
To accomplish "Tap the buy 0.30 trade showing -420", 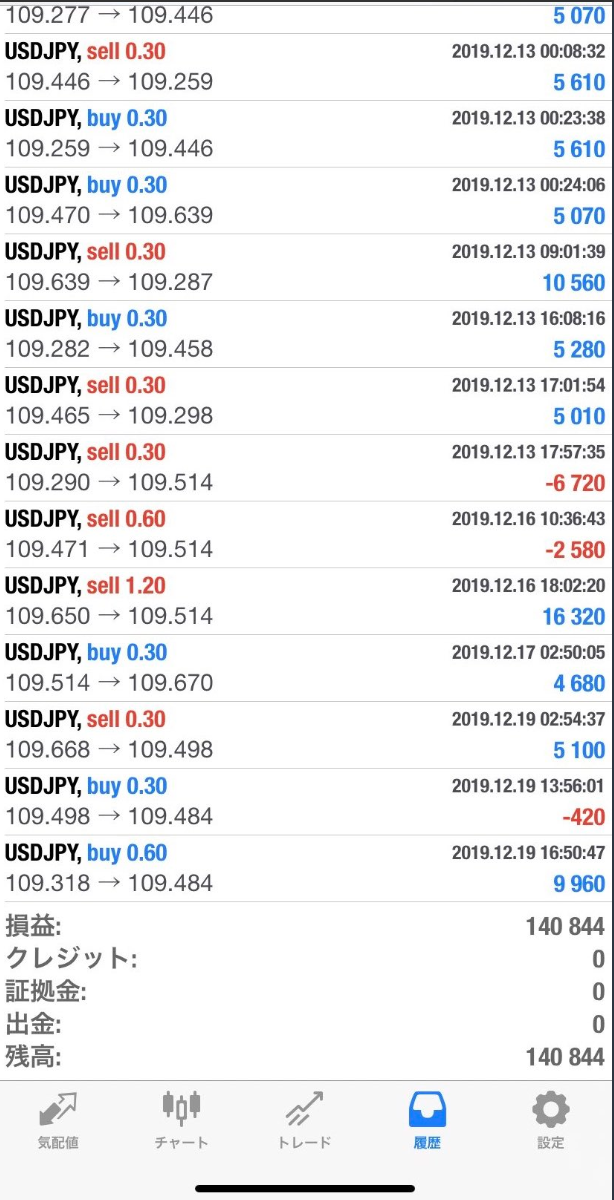I will pos(307,802).
